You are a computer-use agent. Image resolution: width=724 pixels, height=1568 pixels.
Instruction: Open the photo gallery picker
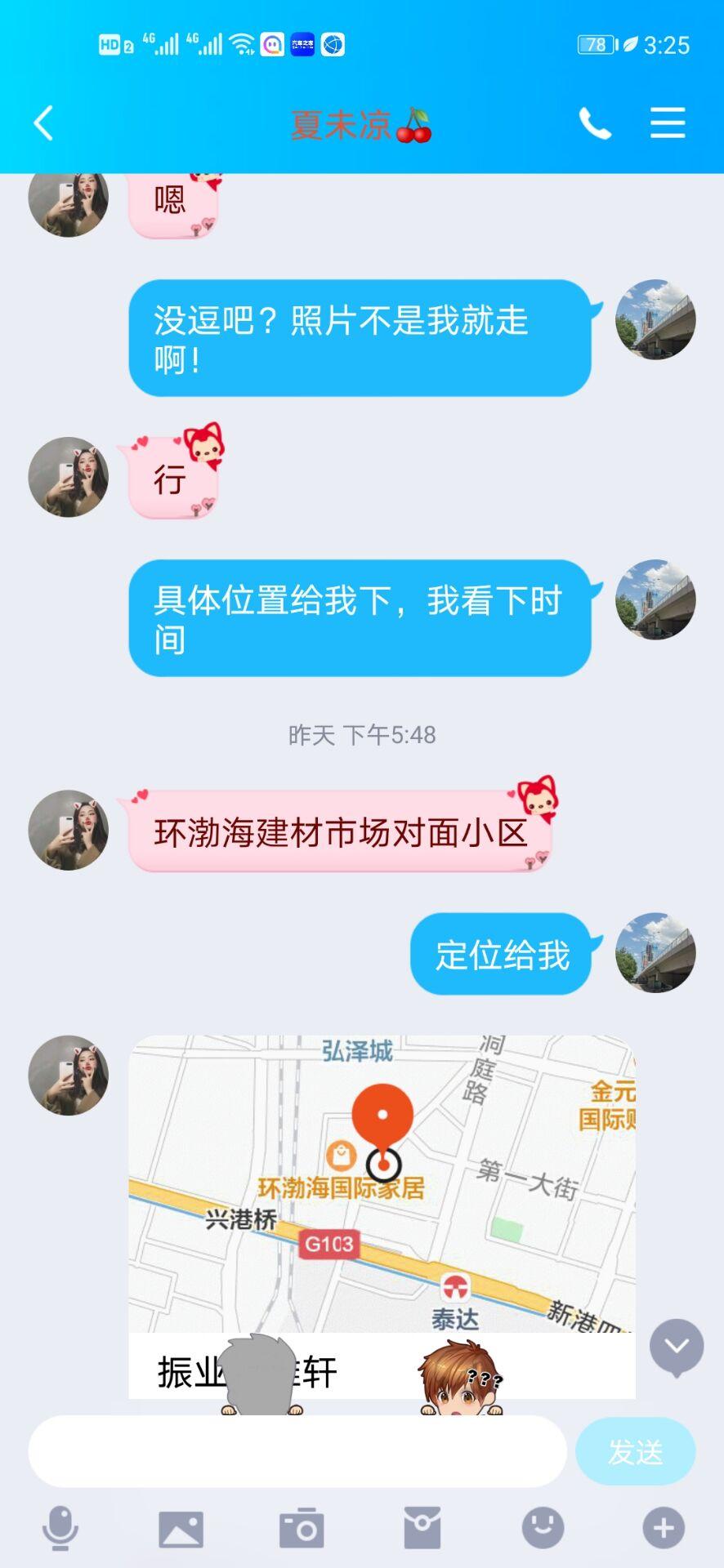[x=181, y=1528]
